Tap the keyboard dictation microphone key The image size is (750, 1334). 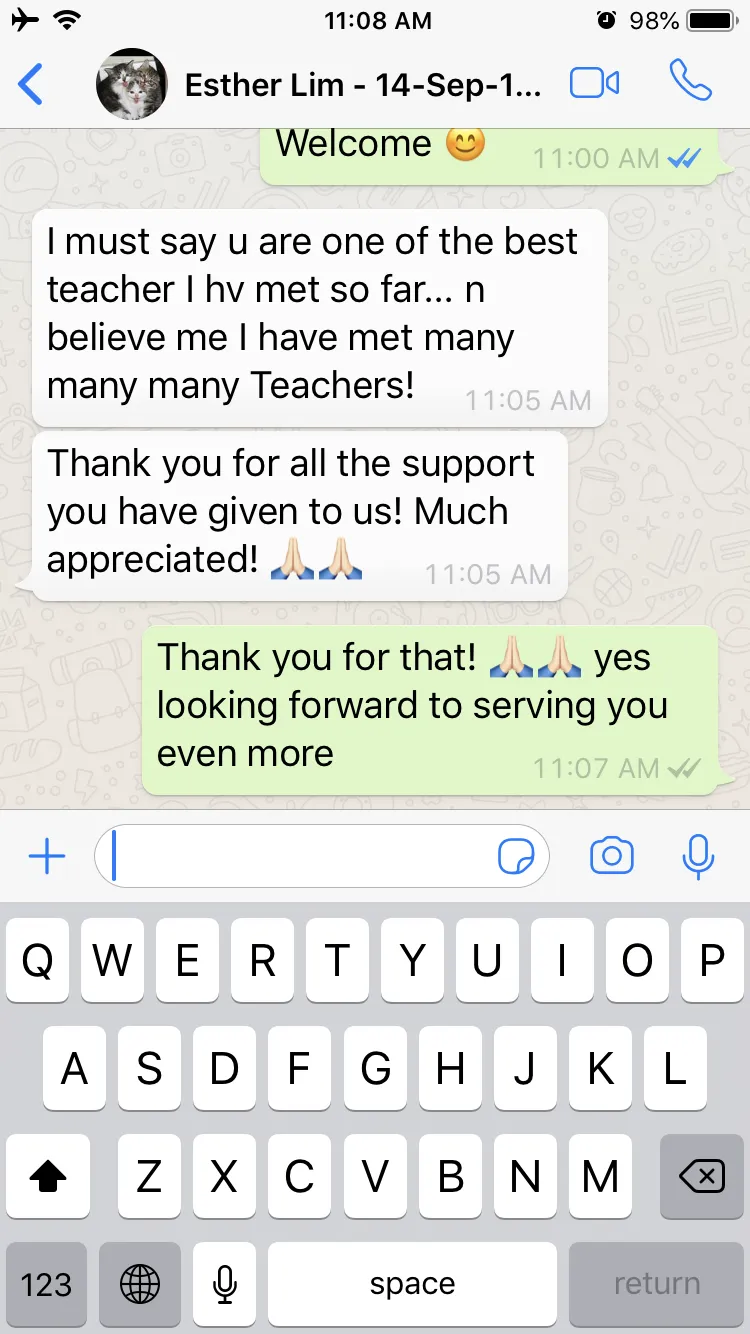click(x=226, y=1285)
